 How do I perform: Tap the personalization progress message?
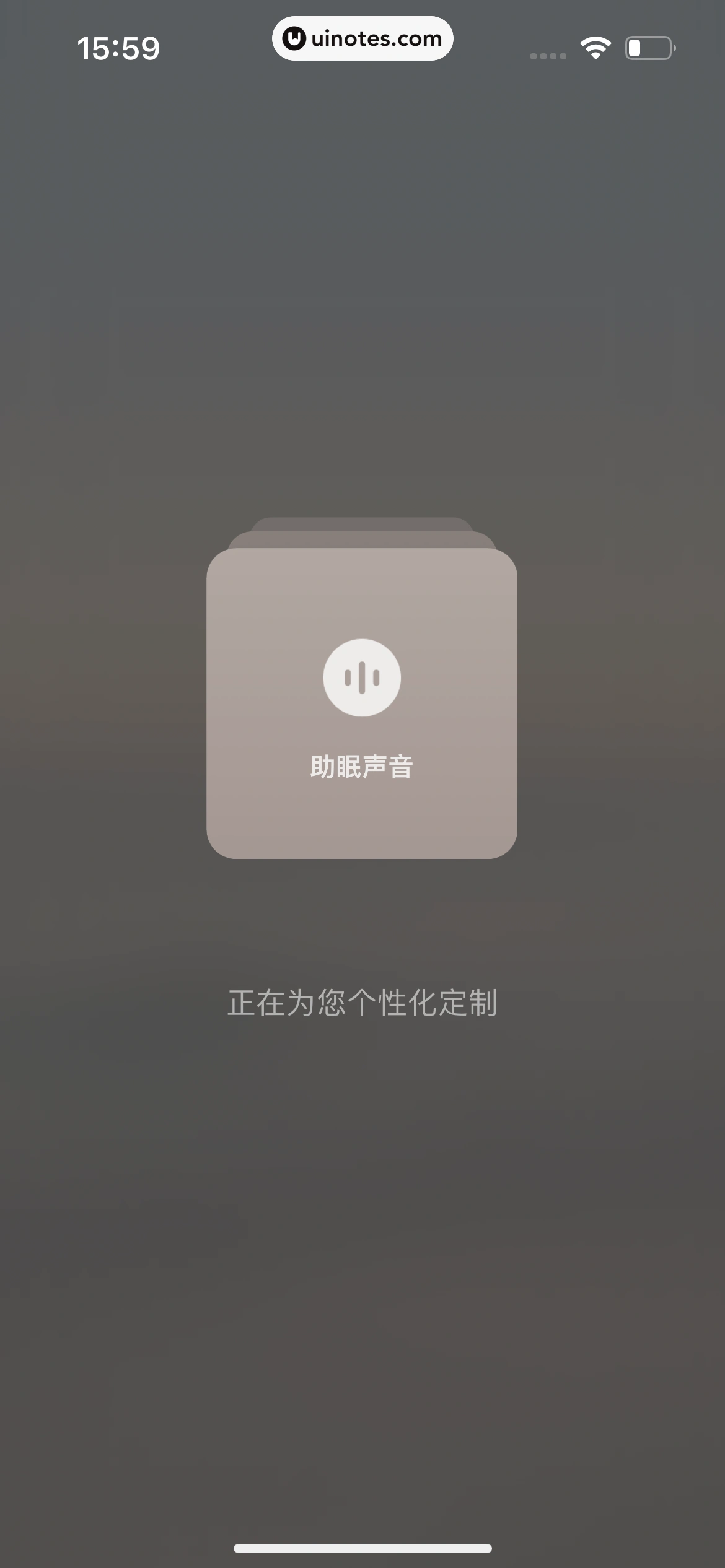[362, 1001]
